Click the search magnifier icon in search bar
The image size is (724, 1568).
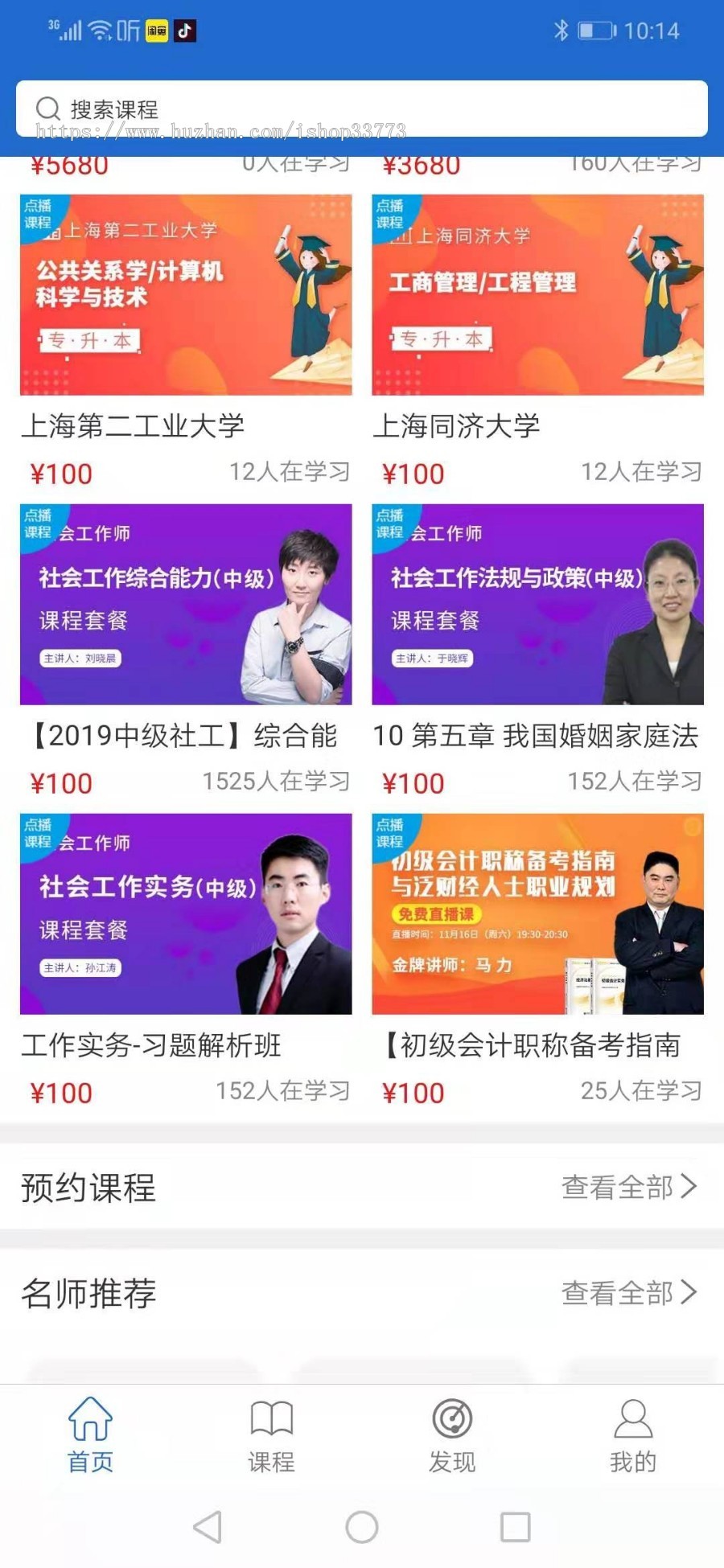tap(50, 107)
